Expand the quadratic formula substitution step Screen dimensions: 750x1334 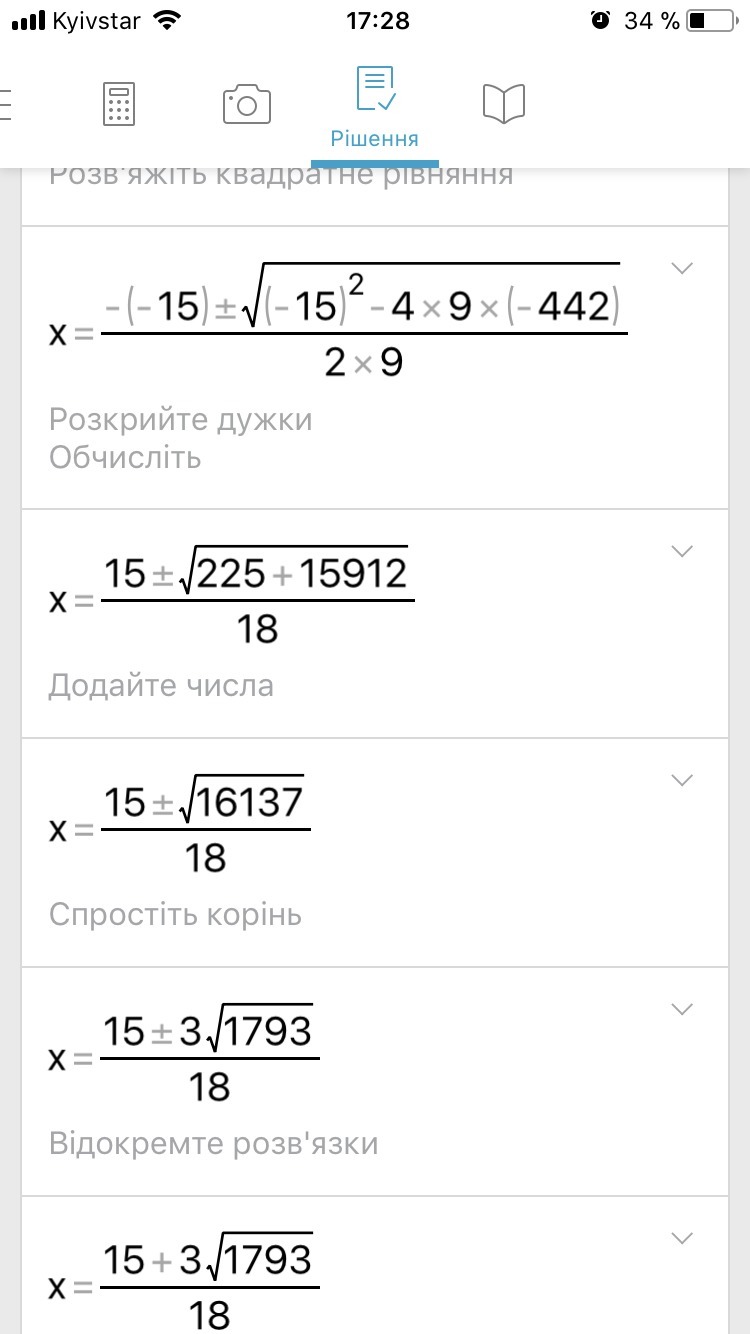click(x=682, y=268)
